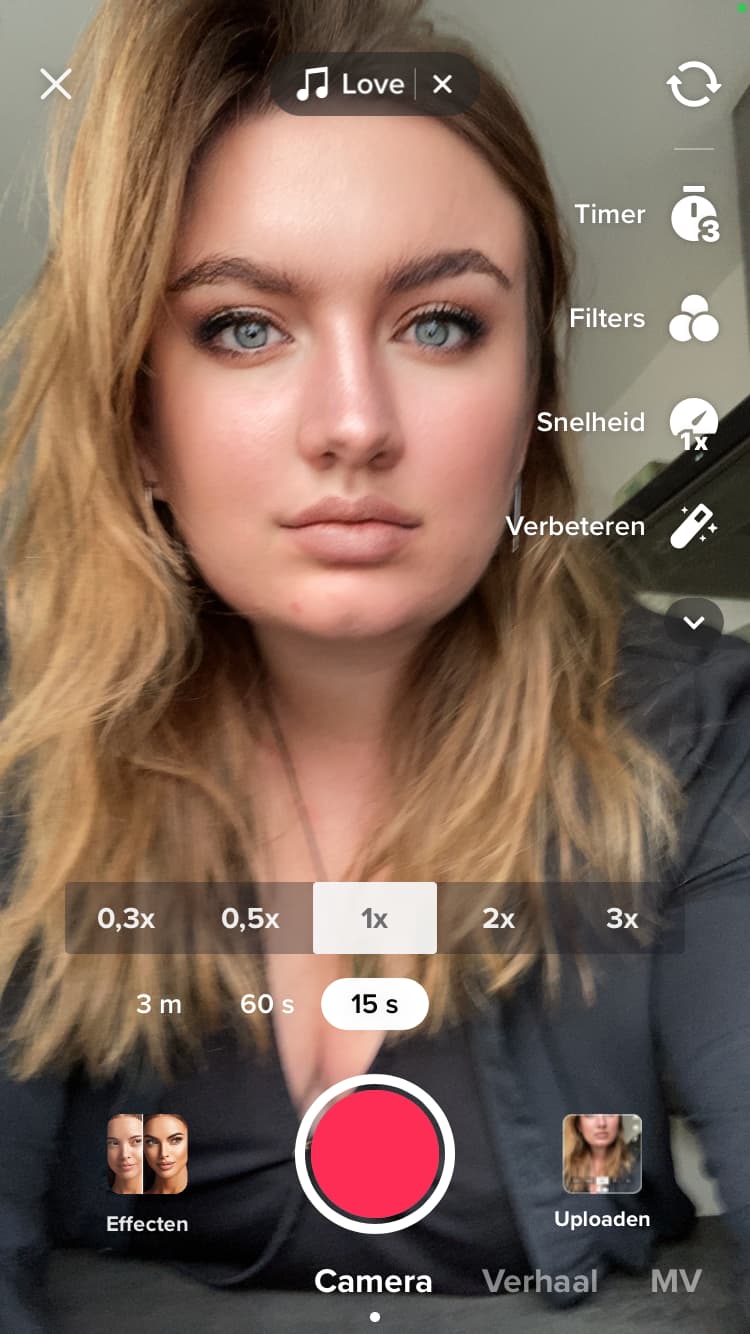Open Uploaden gallery
Screen dimensions: 750x1334
[602, 1172]
